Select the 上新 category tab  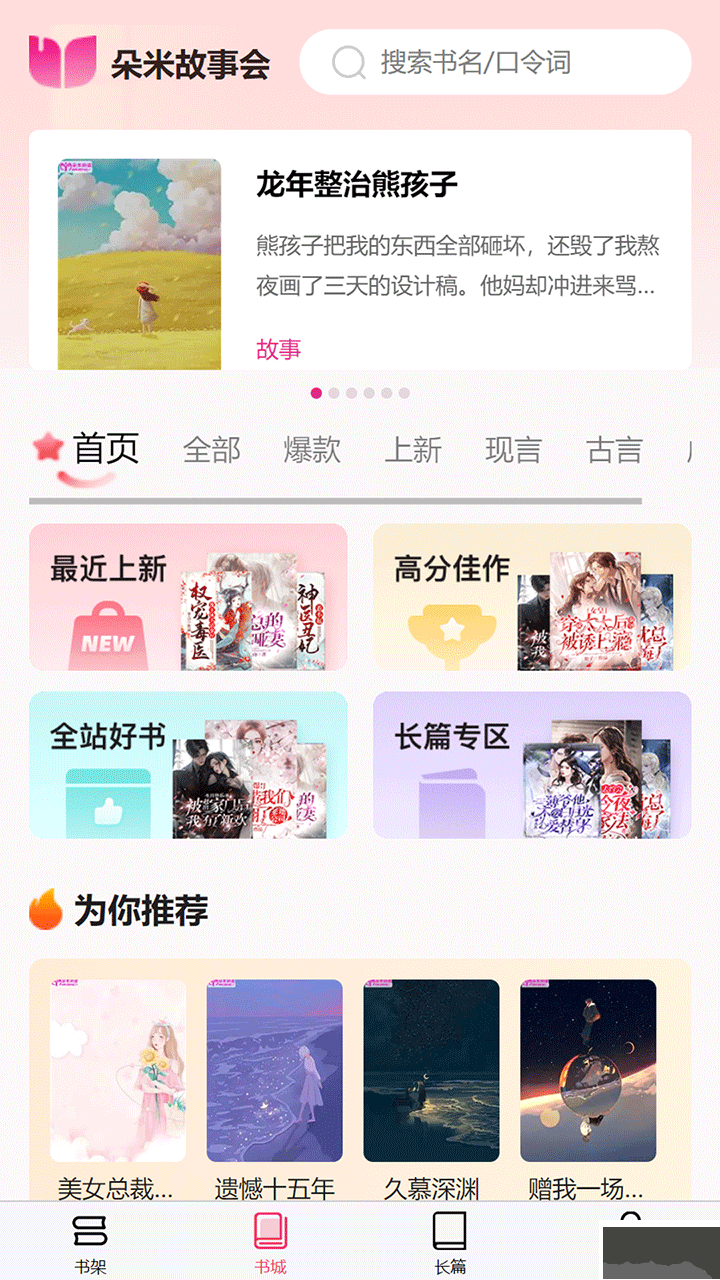coord(415,451)
